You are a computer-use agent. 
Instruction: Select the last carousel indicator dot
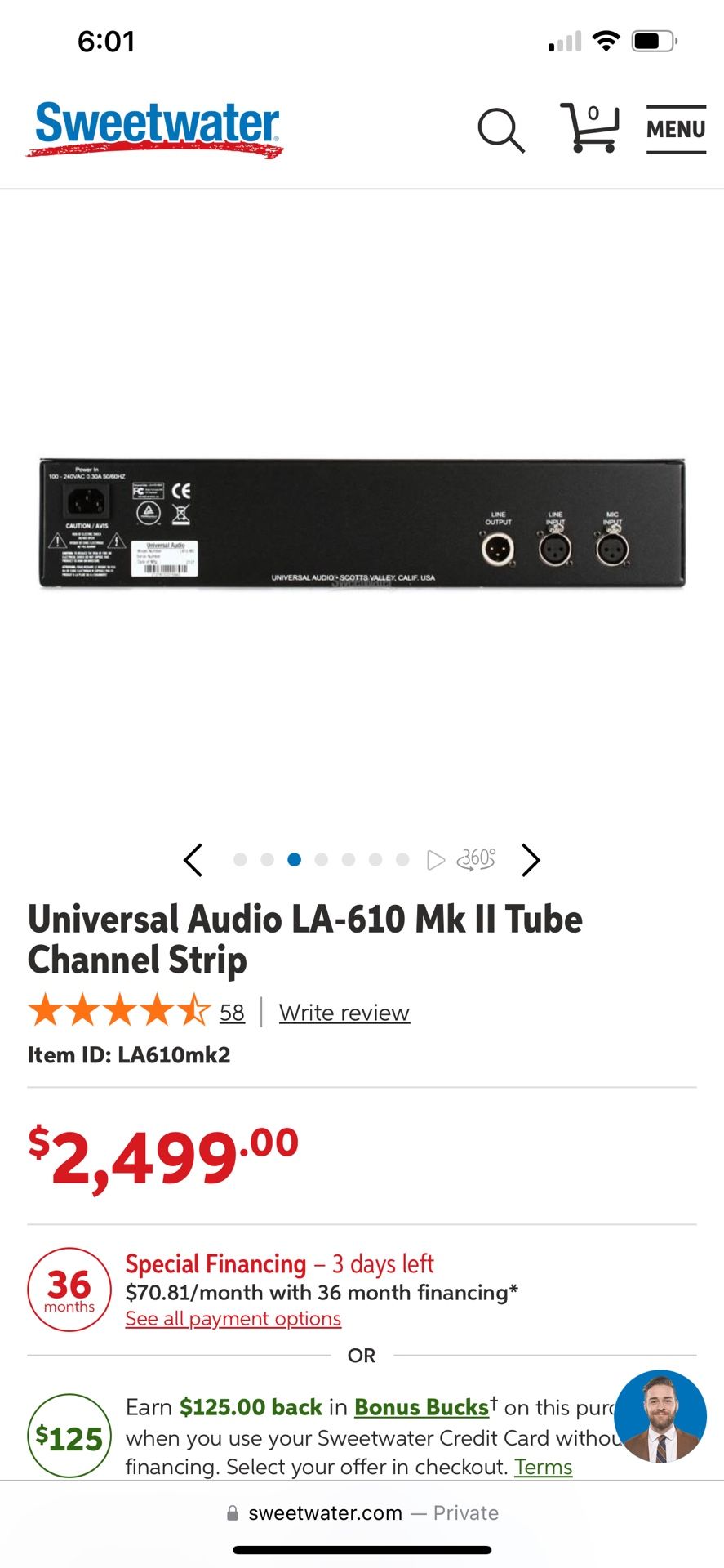point(402,860)
